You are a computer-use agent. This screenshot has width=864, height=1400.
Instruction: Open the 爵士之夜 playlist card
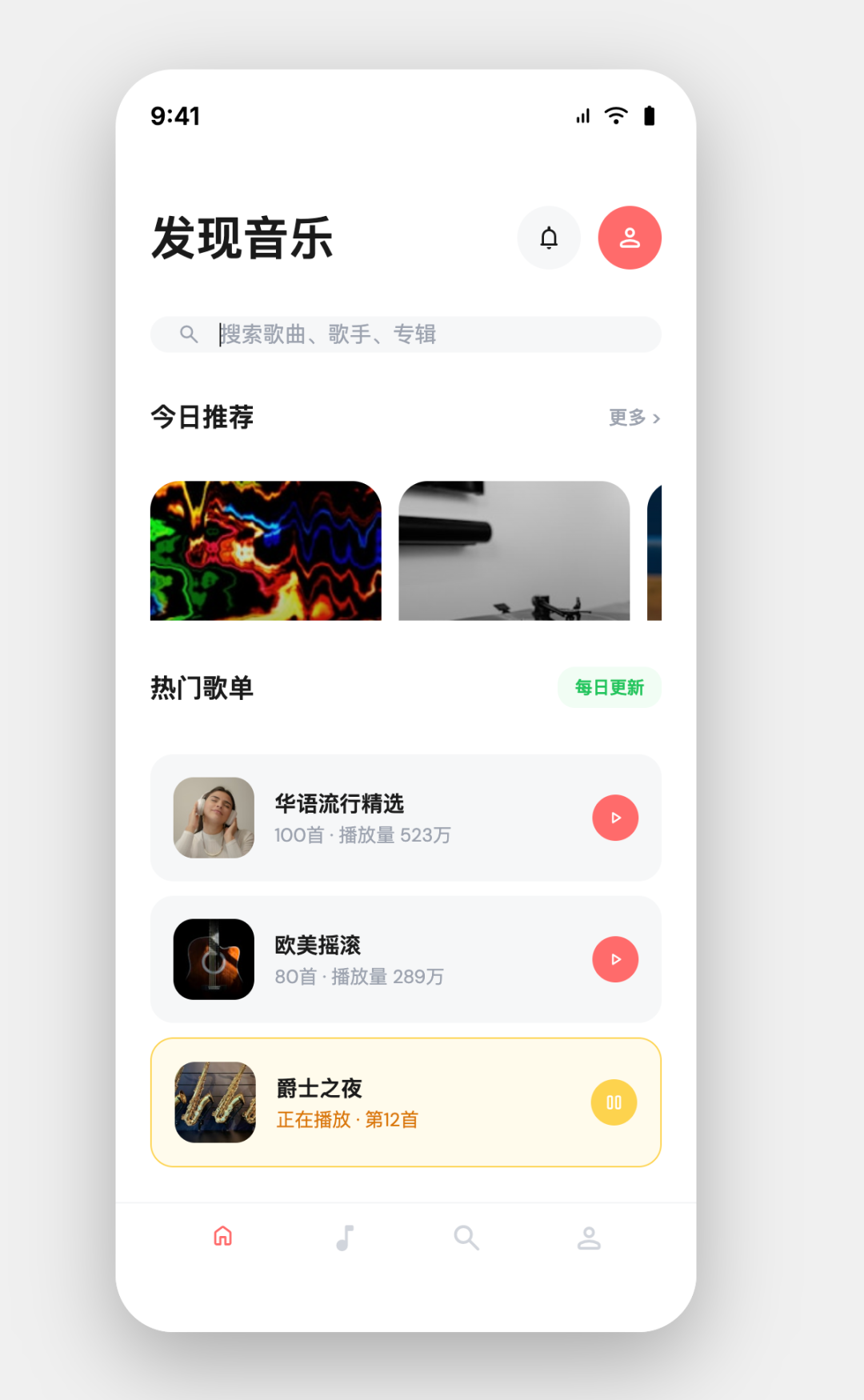(x=406, y=1102)
